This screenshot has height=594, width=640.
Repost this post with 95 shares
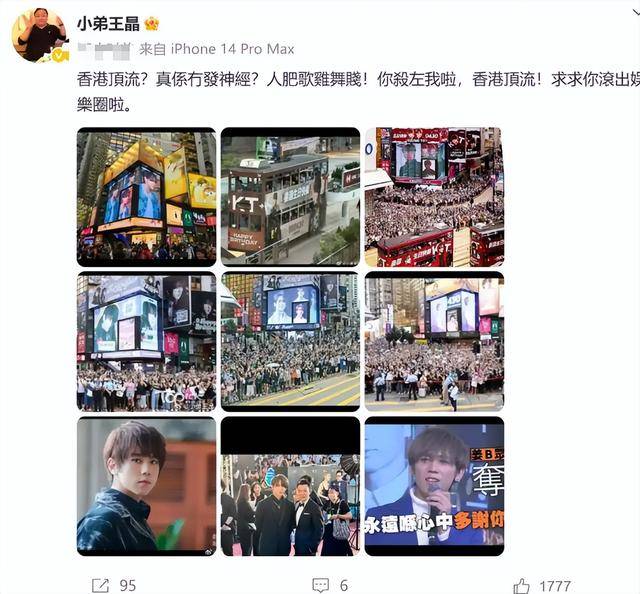114,585
